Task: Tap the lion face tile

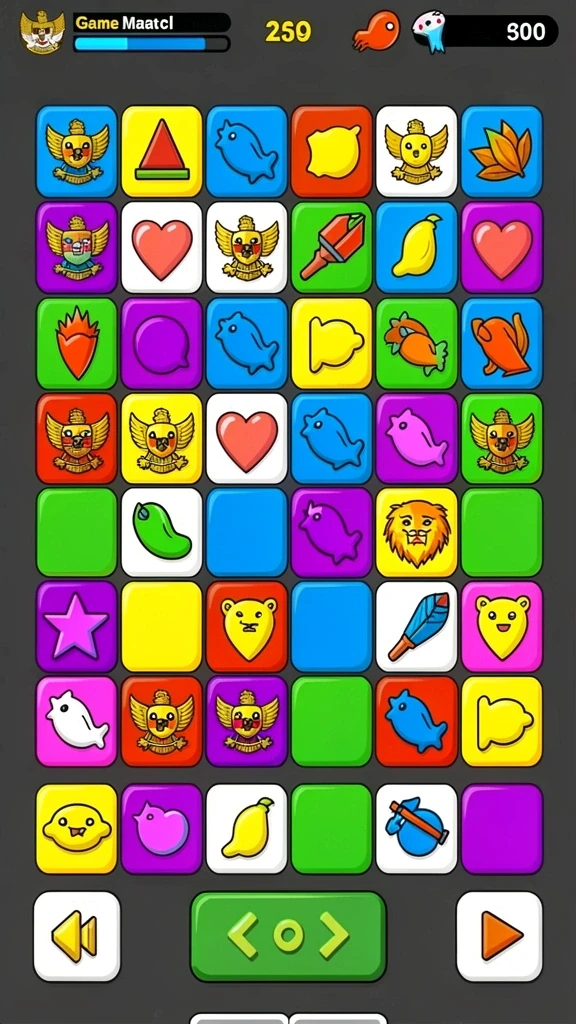Action: pos(417,532)
